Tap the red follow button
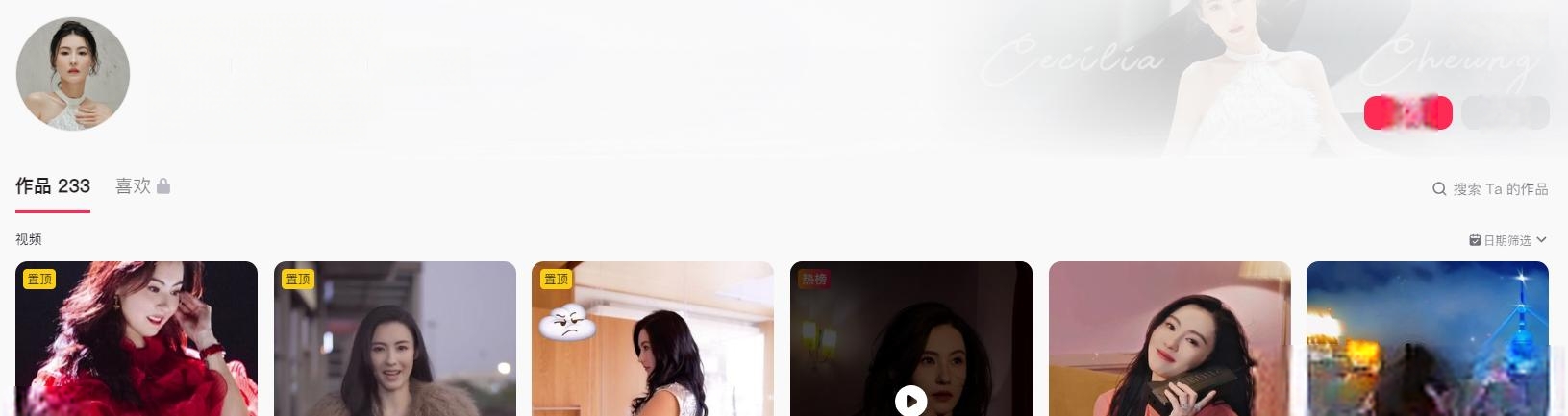This screenshot has width=1568, height=416. [1407, 112]
